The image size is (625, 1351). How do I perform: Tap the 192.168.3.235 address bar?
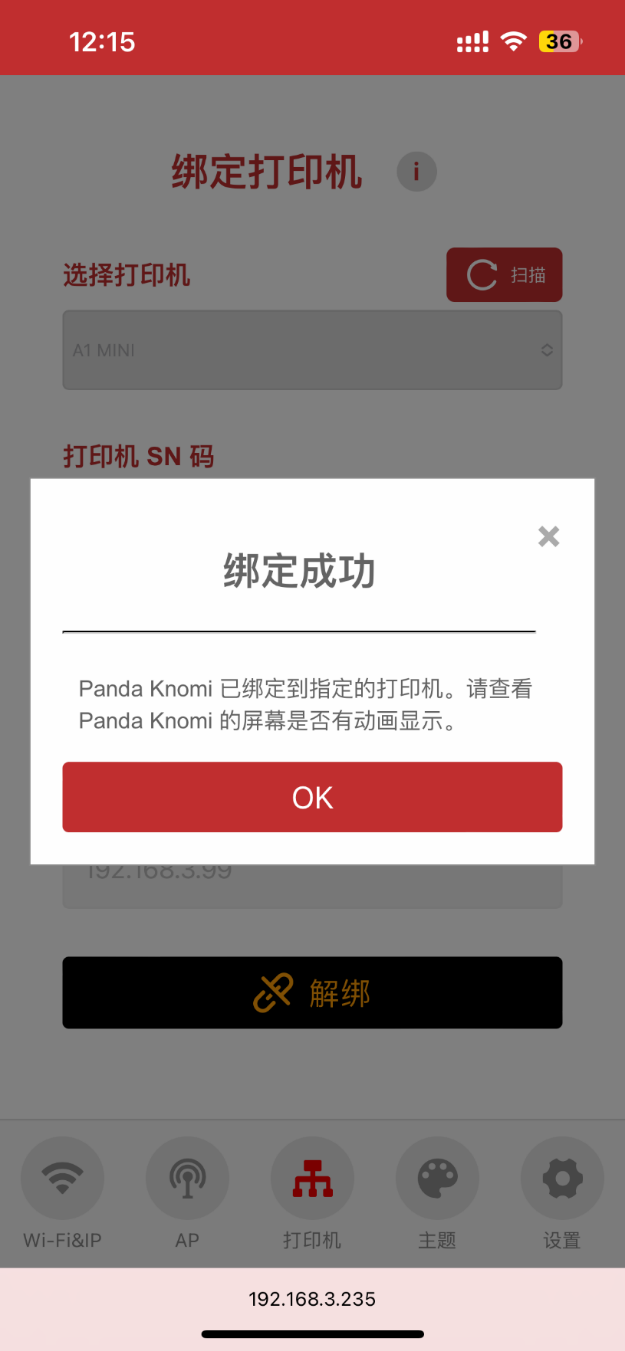click(x=312, y=1299)
